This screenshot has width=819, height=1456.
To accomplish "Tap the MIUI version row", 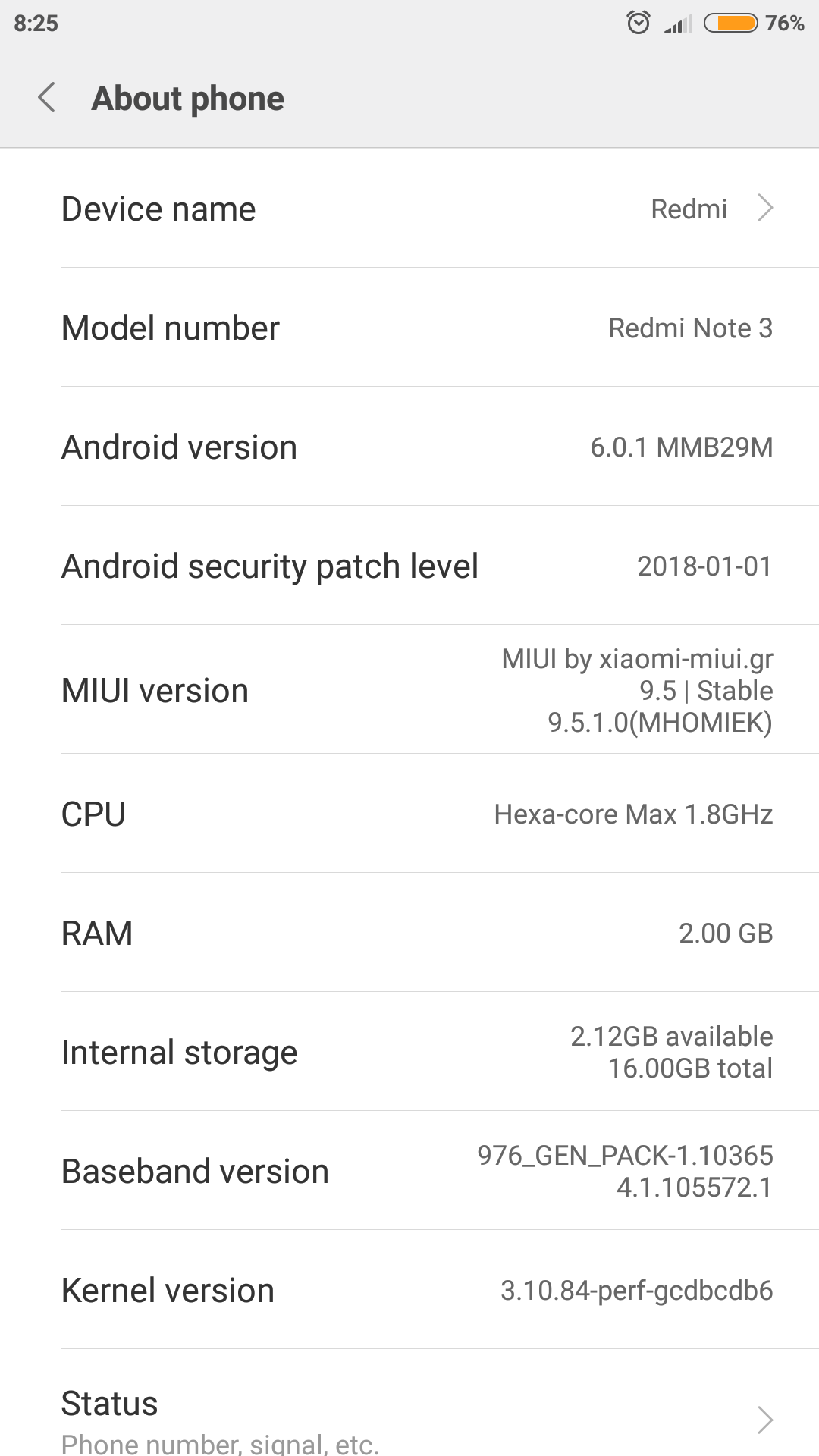I will point(409,690).
